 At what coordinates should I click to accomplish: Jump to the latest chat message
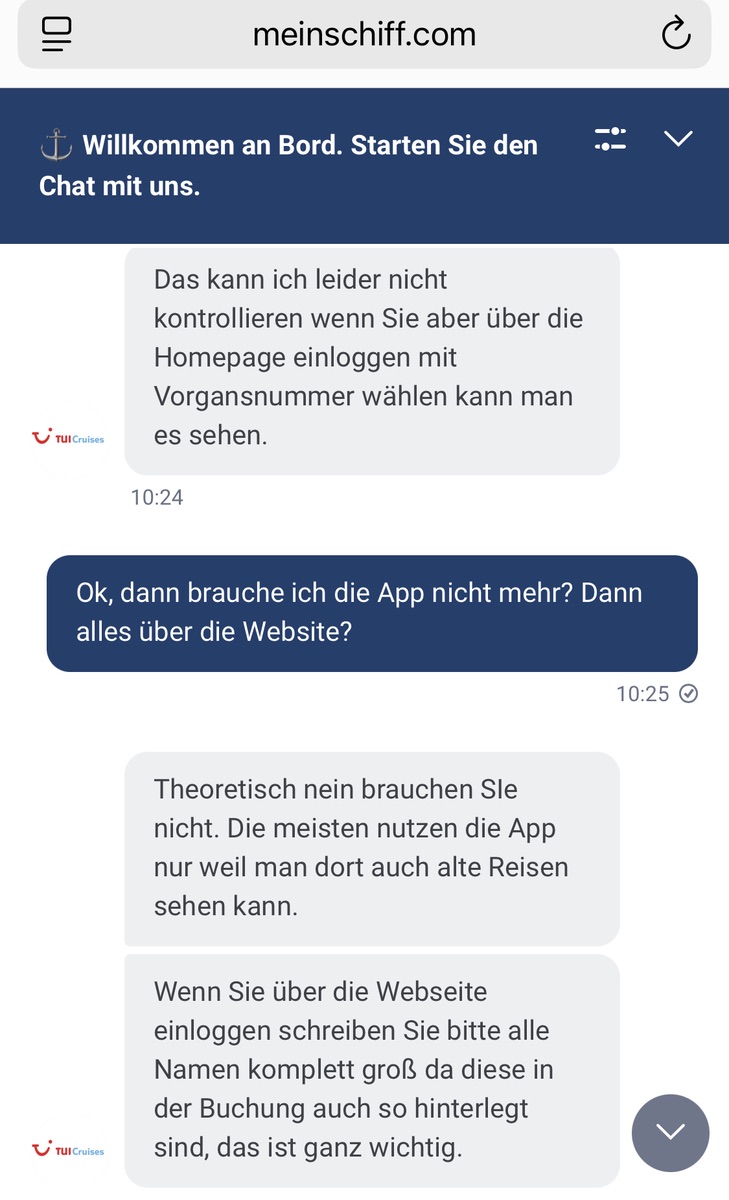pos(670,1132)
